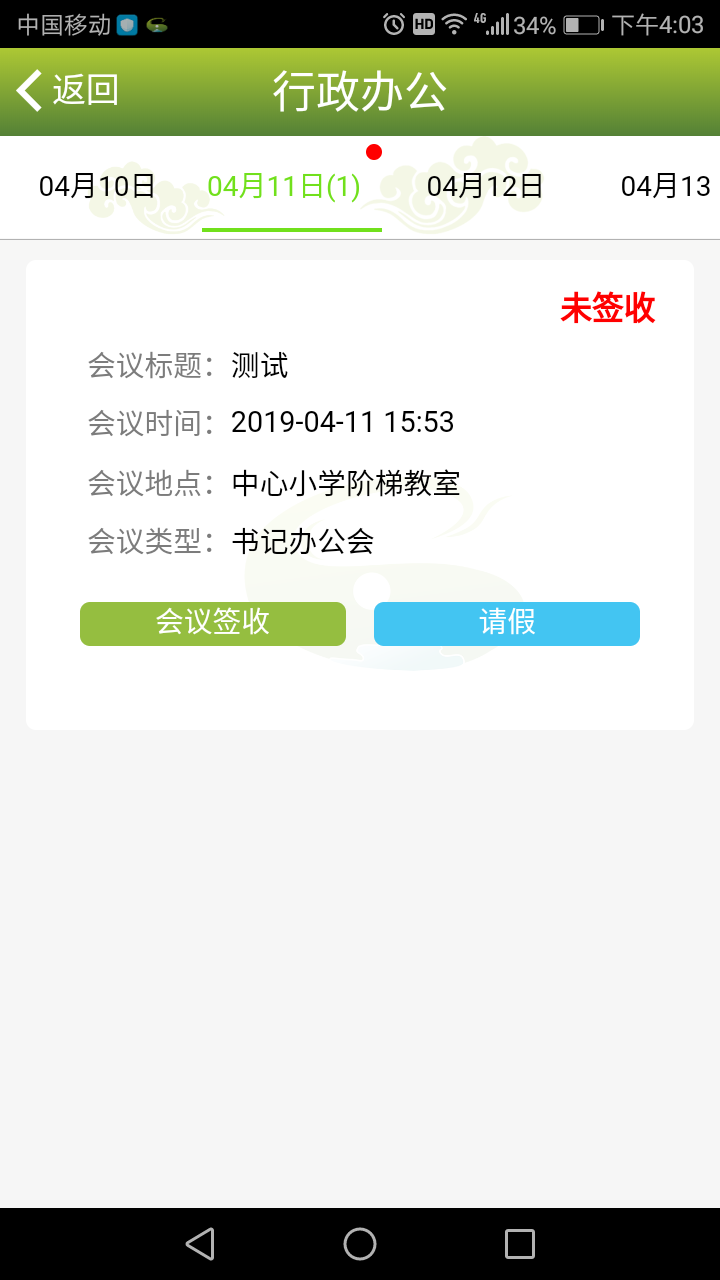The height and width of the screenshot is (1280, 720).
Task: Request leave with 请假 button
Action: click(x=507, y=623)
